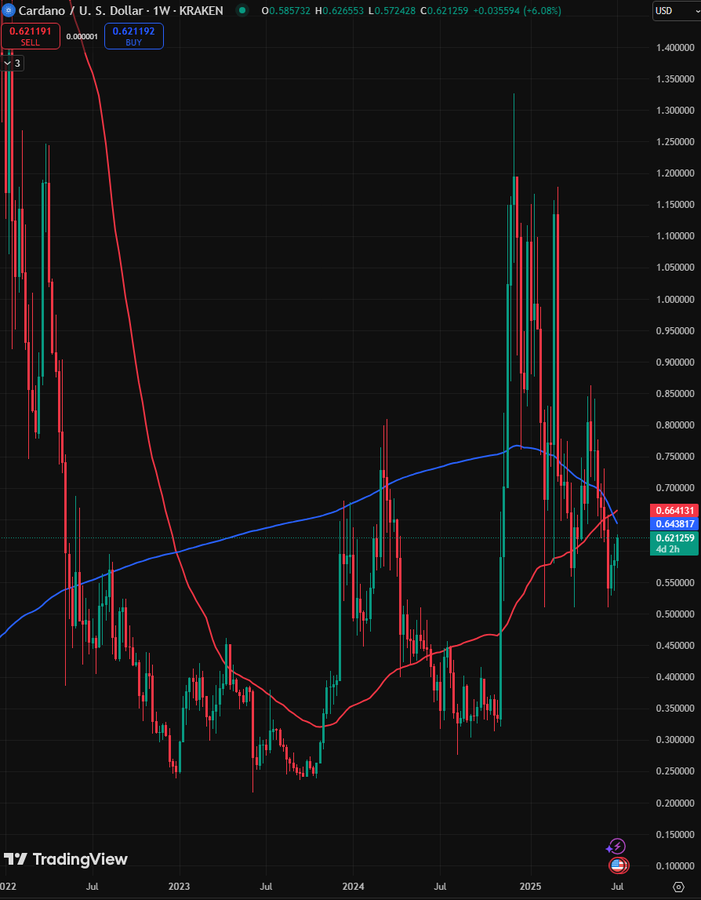This screenshot has height=900, width=701.
Task: Expand the collapsed indicators legend showing 3
Action: click(x=13, y=63)
